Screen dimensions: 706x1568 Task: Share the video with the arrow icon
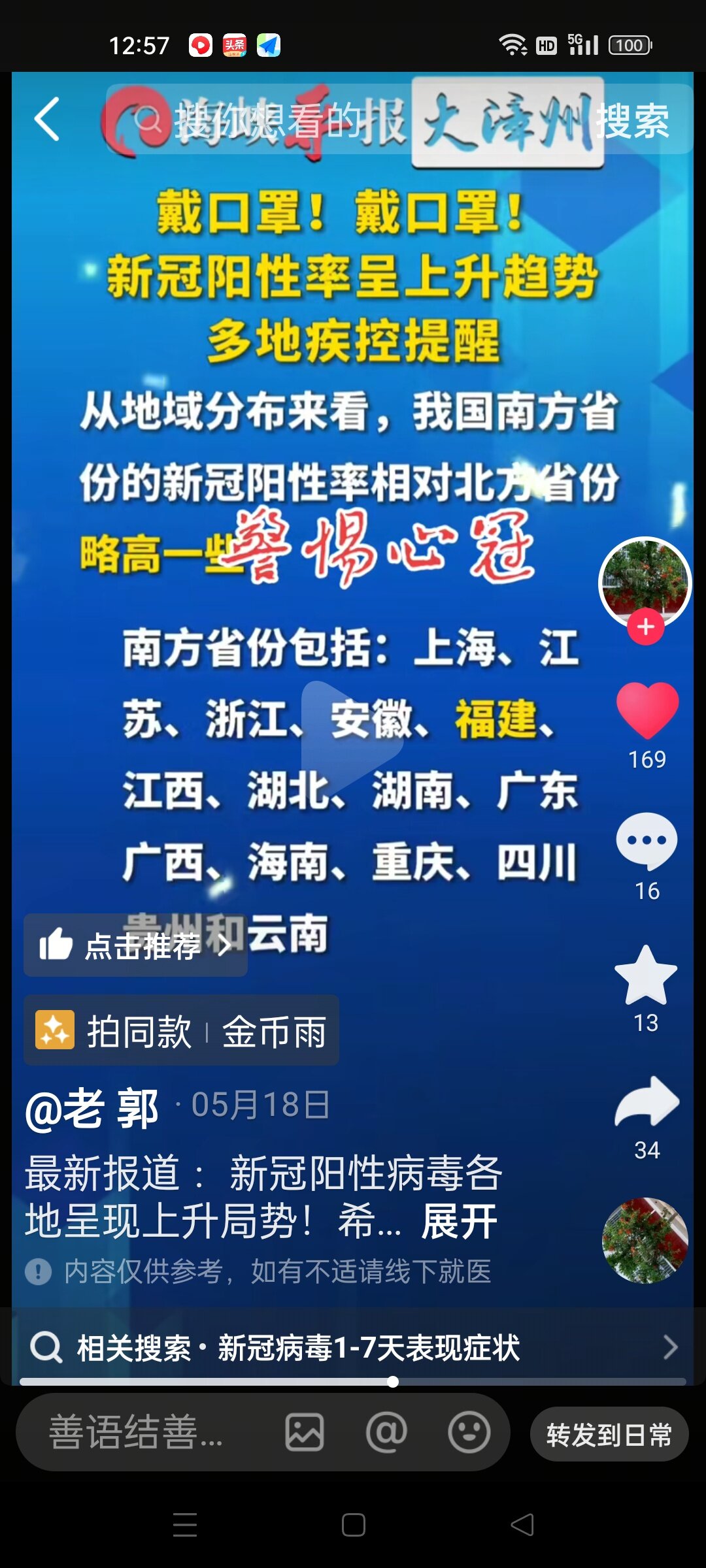[647, 1102]
